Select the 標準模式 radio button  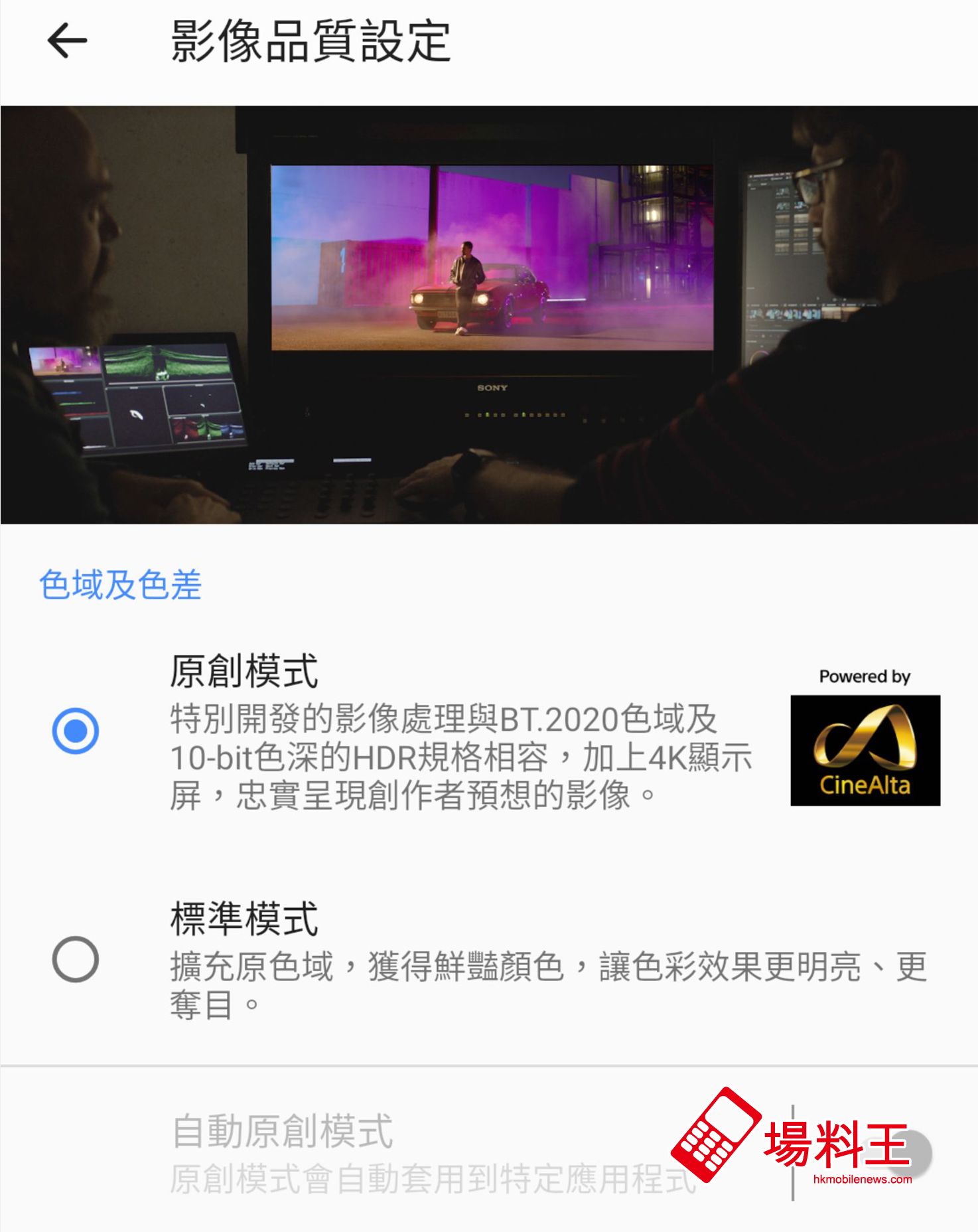pyautogui.click(x=76, y=959)
